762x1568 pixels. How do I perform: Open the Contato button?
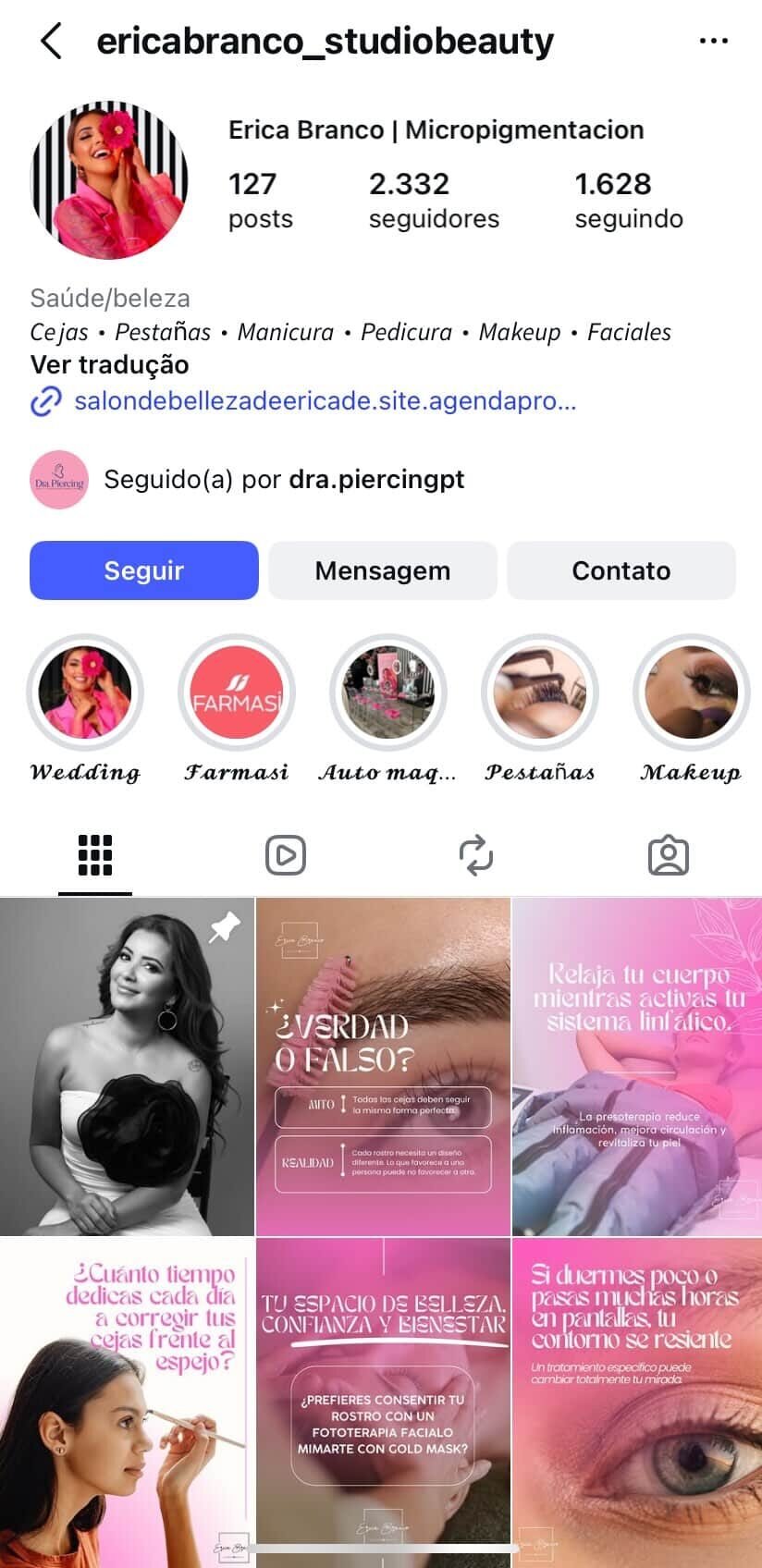(621, 570)
